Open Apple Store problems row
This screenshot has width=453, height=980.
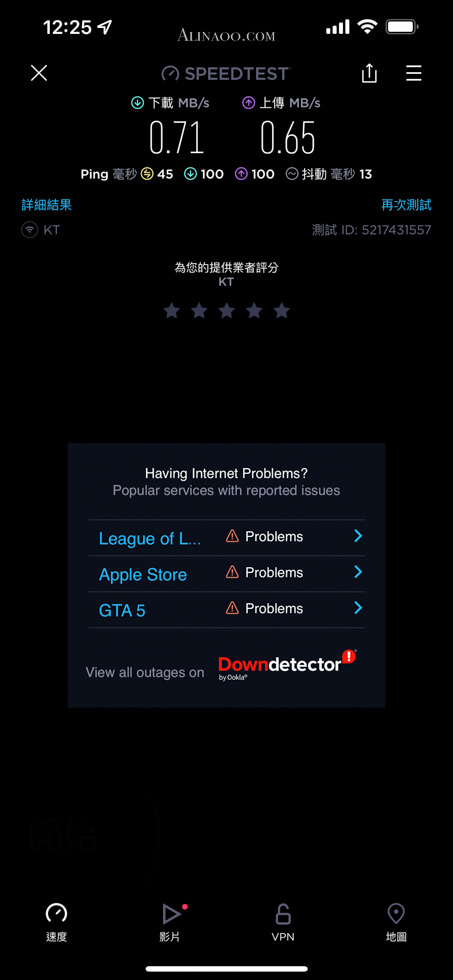click(x=226, y=573)
